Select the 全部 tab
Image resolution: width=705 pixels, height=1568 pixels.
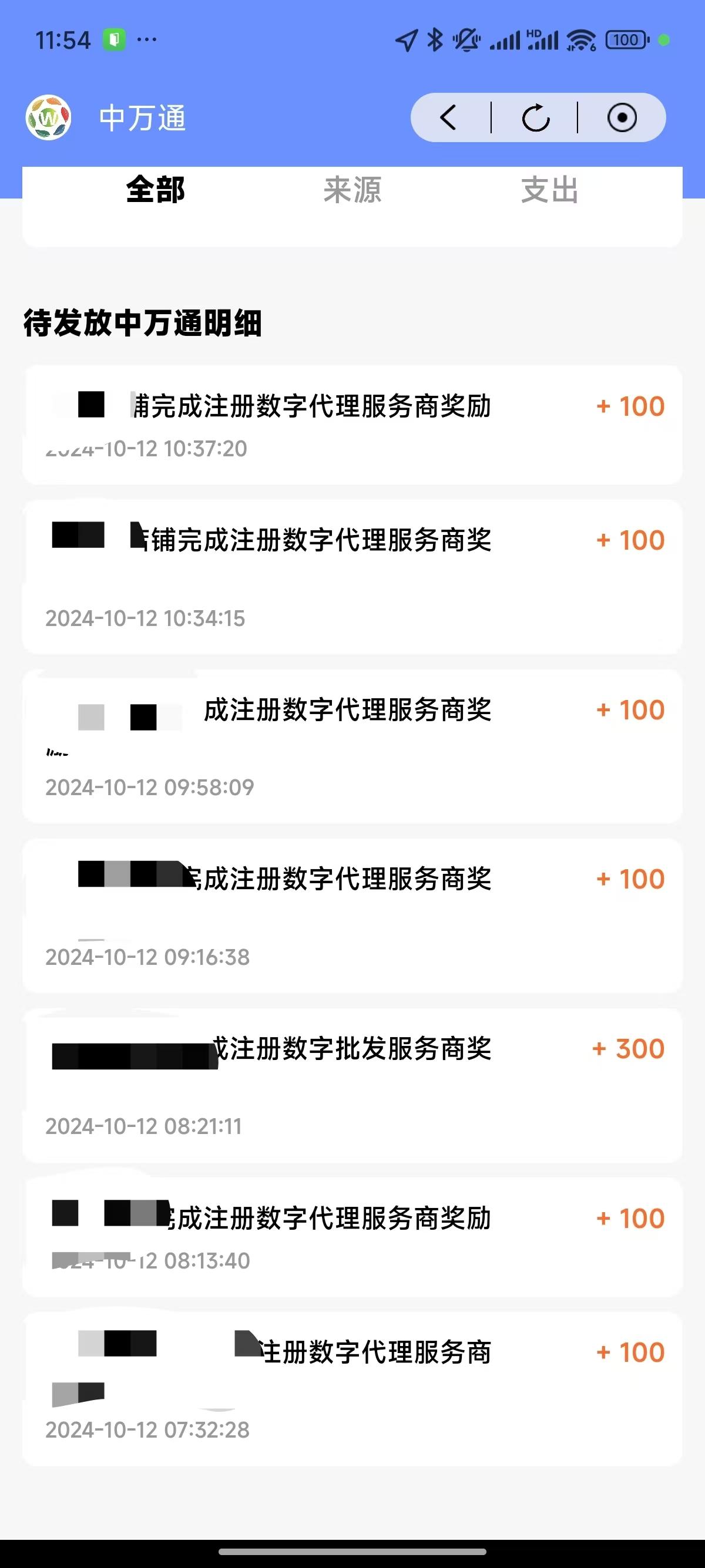click(x=155, y=190)
